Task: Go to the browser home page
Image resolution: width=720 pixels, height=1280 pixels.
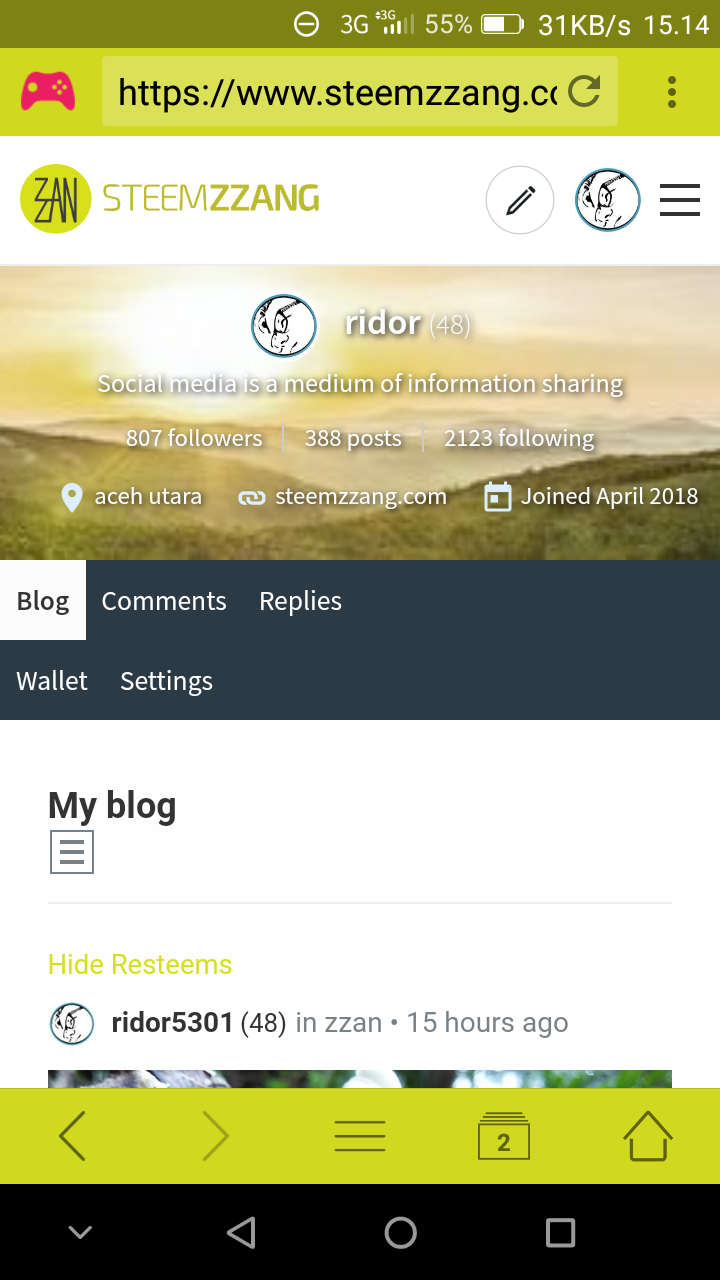Action: click(647, 1137)
